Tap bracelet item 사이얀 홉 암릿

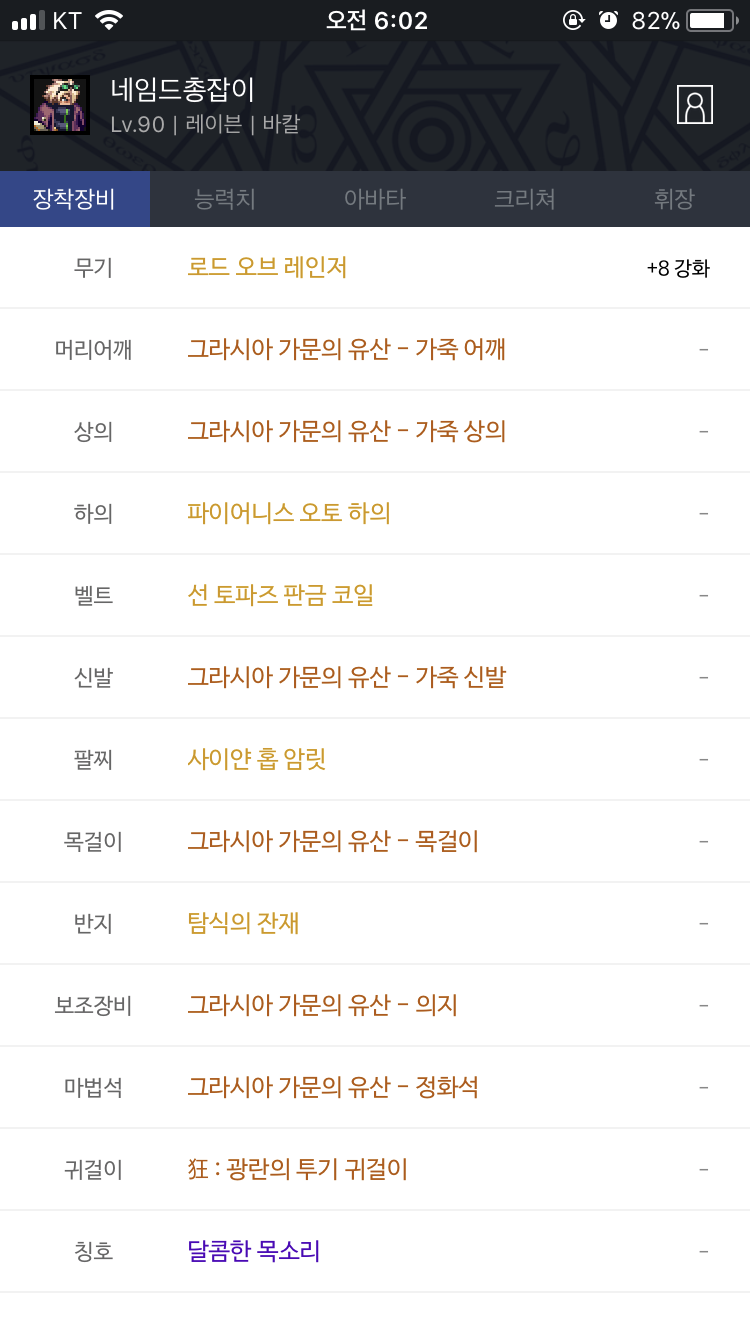(x=257, y=760)
